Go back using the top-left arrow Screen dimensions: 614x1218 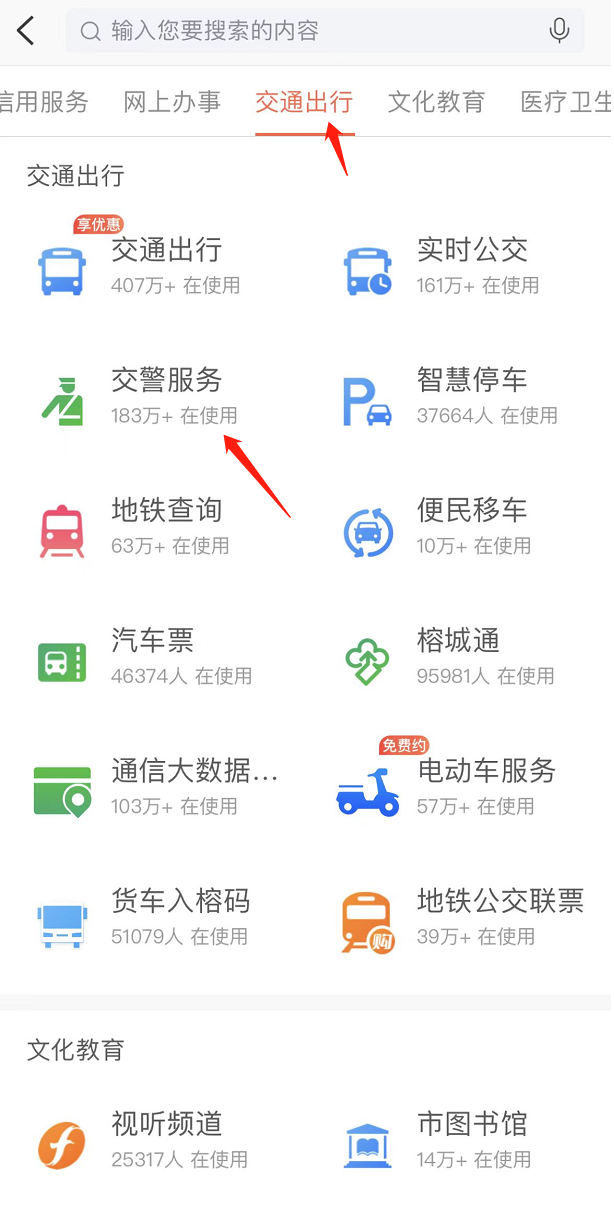pos(26,31)
